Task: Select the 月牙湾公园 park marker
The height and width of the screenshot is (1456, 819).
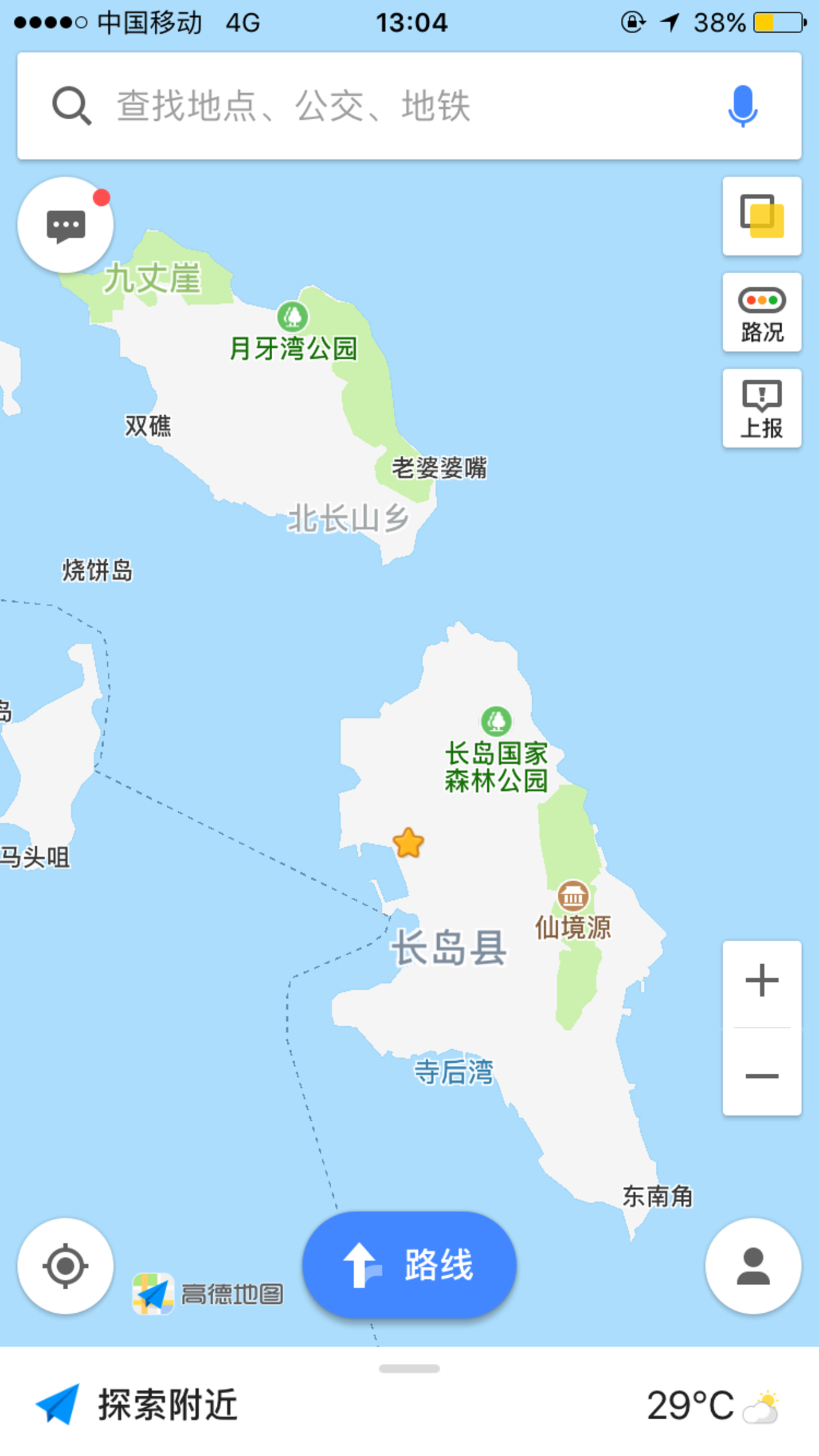Action: pos(293,317)
